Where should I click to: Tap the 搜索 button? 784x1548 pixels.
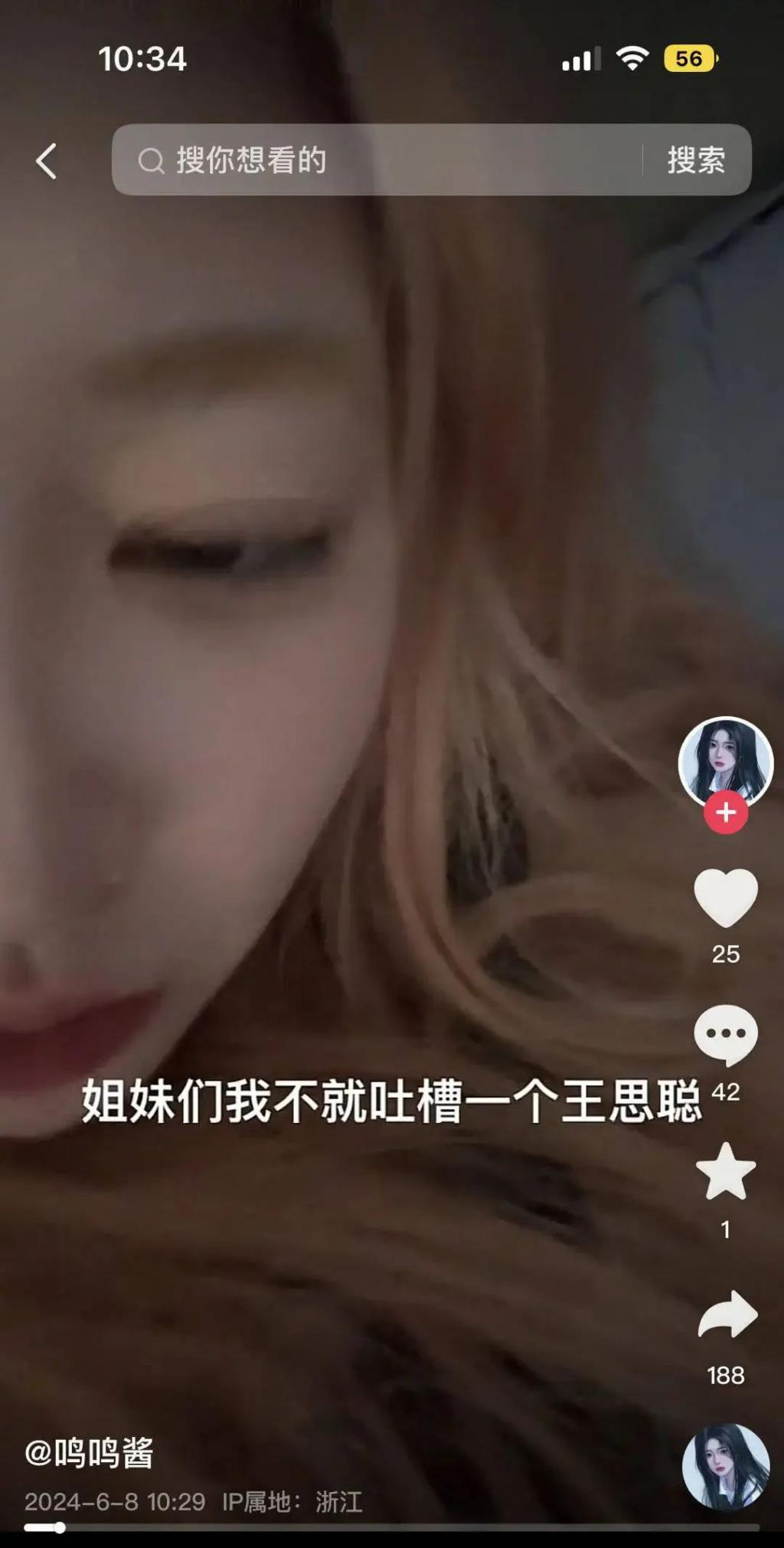click(695, 160)
